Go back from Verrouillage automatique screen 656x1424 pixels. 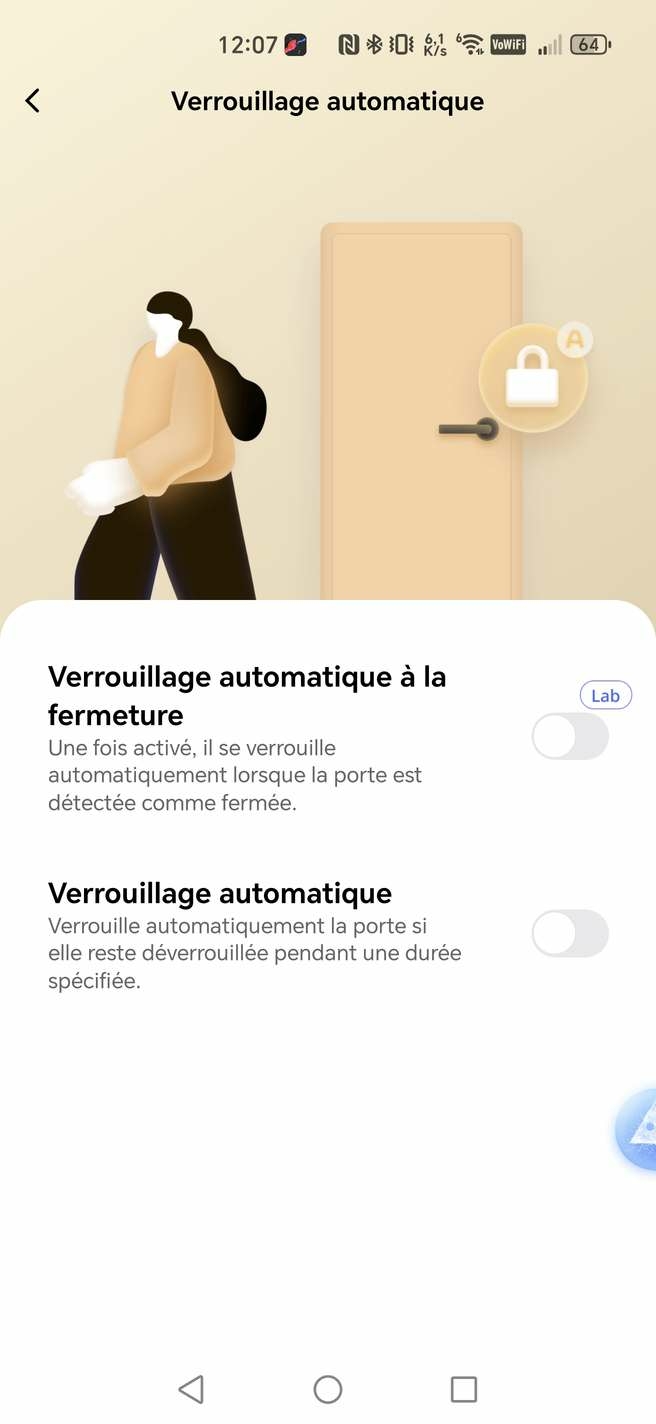pos(33,101)
